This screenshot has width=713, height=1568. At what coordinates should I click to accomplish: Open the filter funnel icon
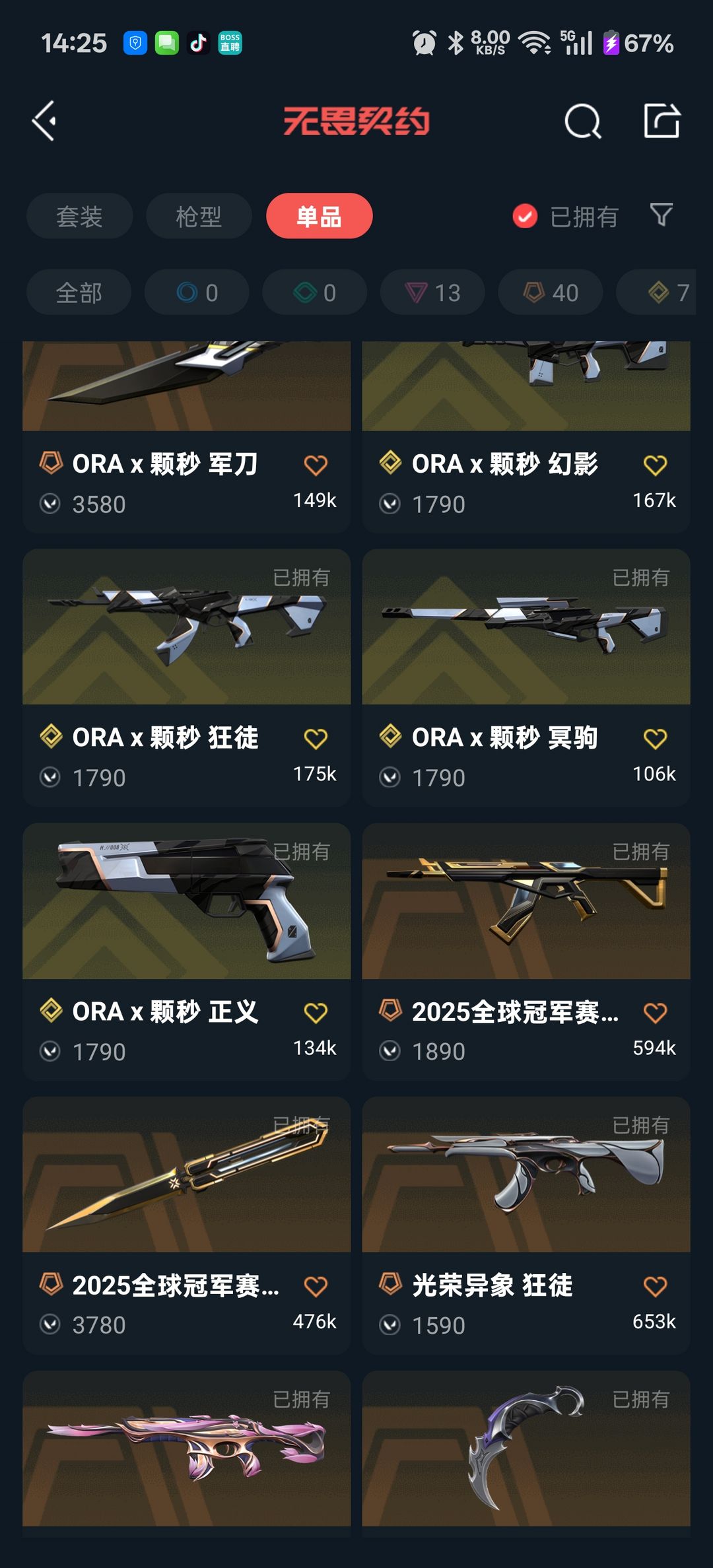click(662, 215)
